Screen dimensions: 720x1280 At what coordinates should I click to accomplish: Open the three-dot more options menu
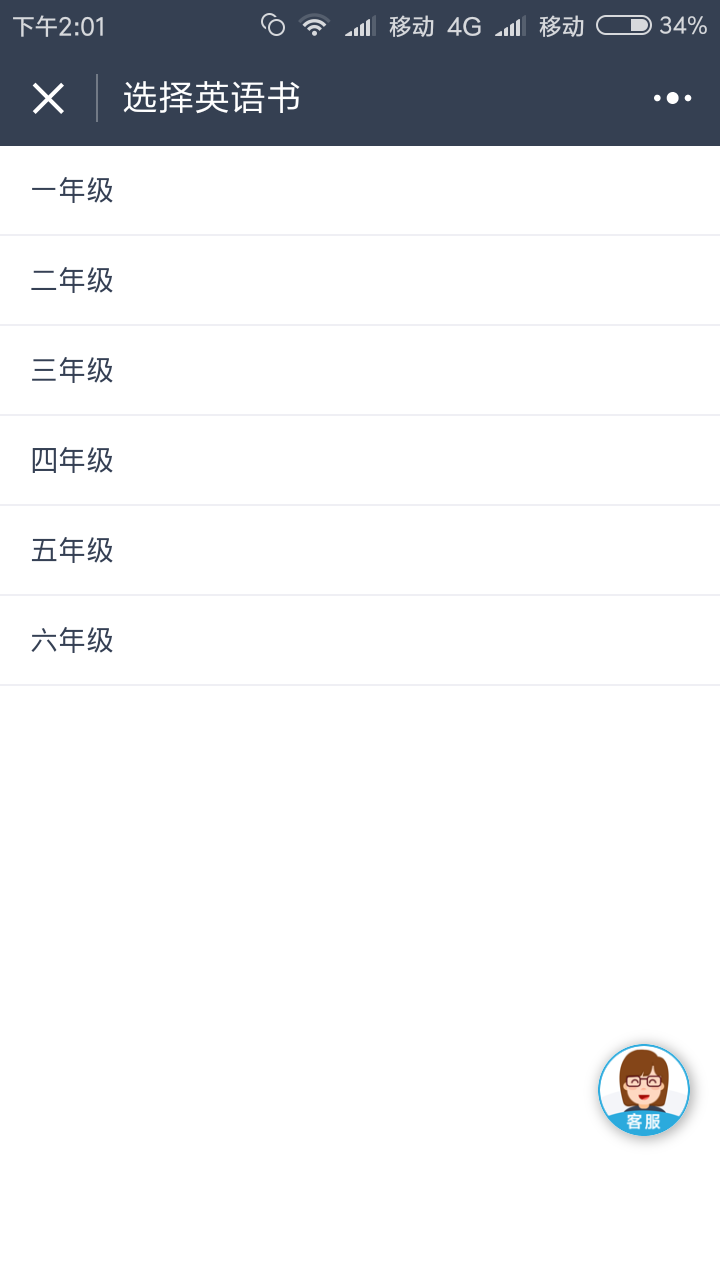(x=672, y=98)
